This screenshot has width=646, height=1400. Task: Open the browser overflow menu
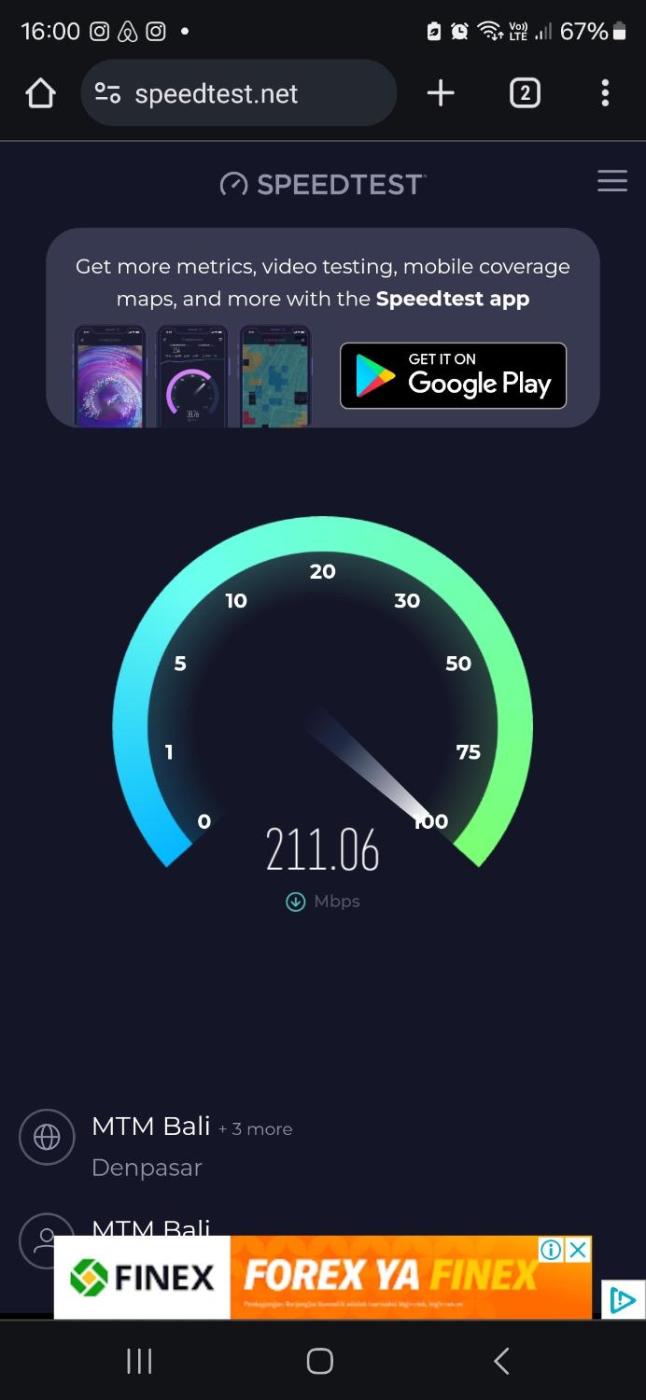tap(605, 94)
